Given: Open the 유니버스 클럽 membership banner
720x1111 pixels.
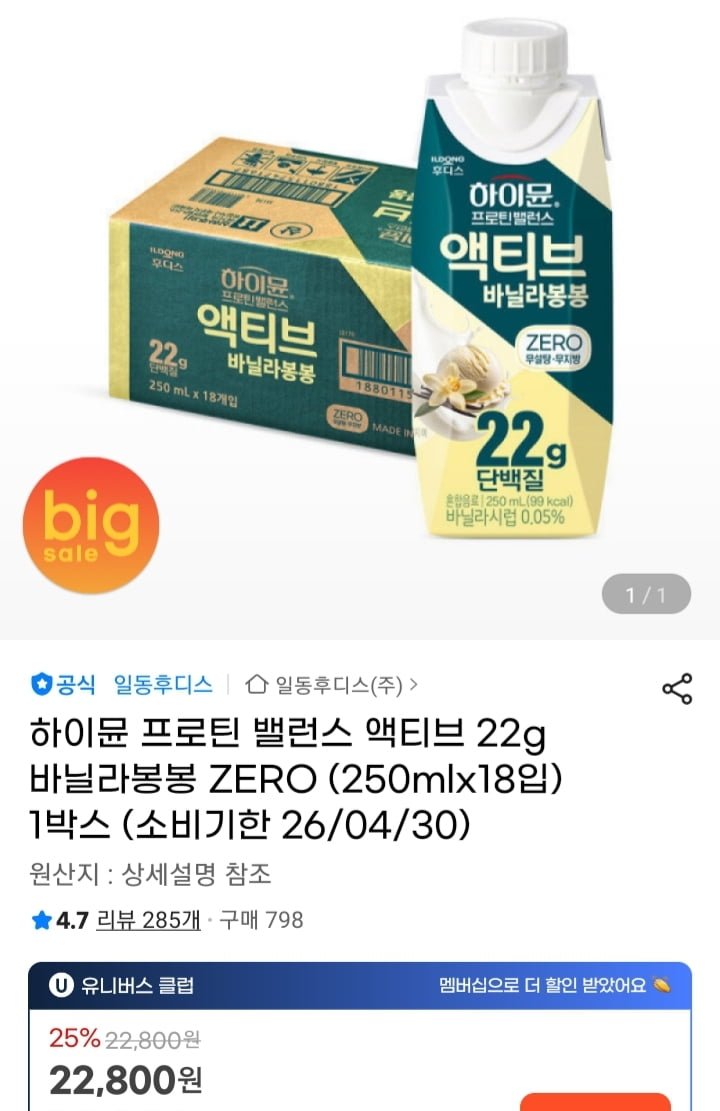Looking at the screenshot, I should (x=359, y=985).
